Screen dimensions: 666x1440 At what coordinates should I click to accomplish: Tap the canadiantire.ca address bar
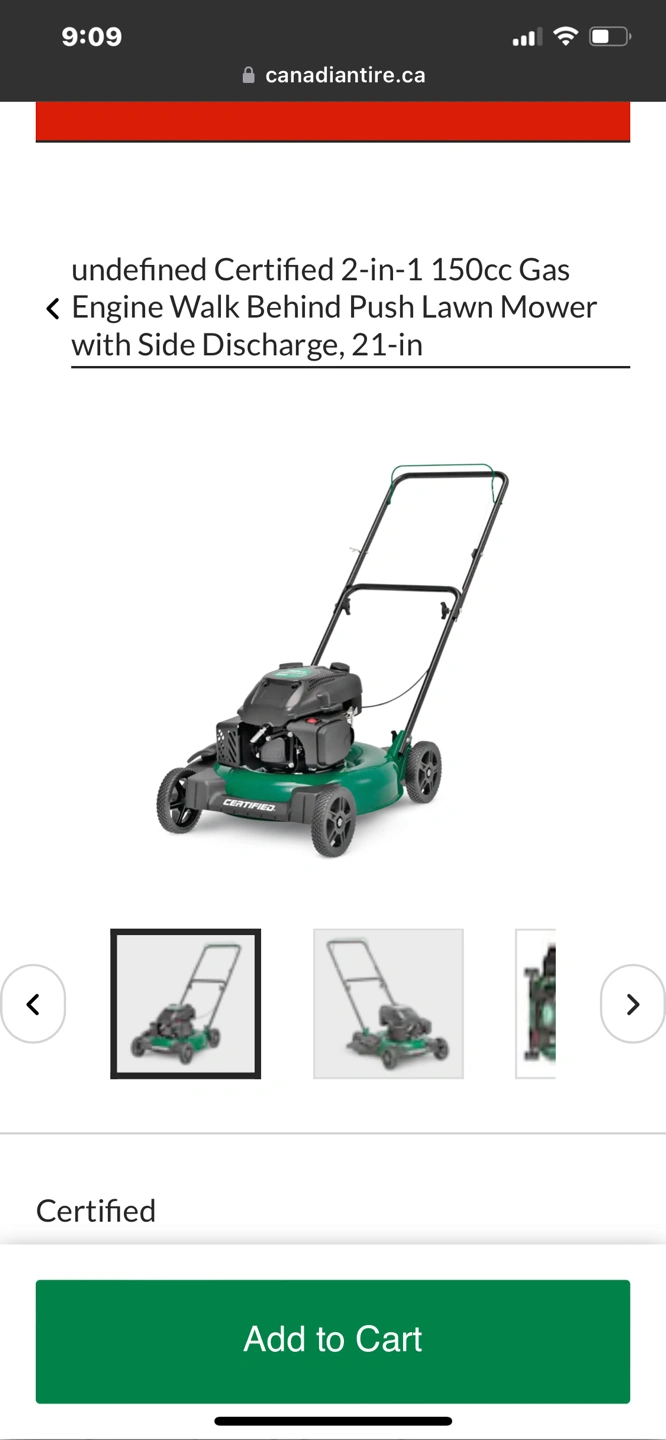coord(333,75)
